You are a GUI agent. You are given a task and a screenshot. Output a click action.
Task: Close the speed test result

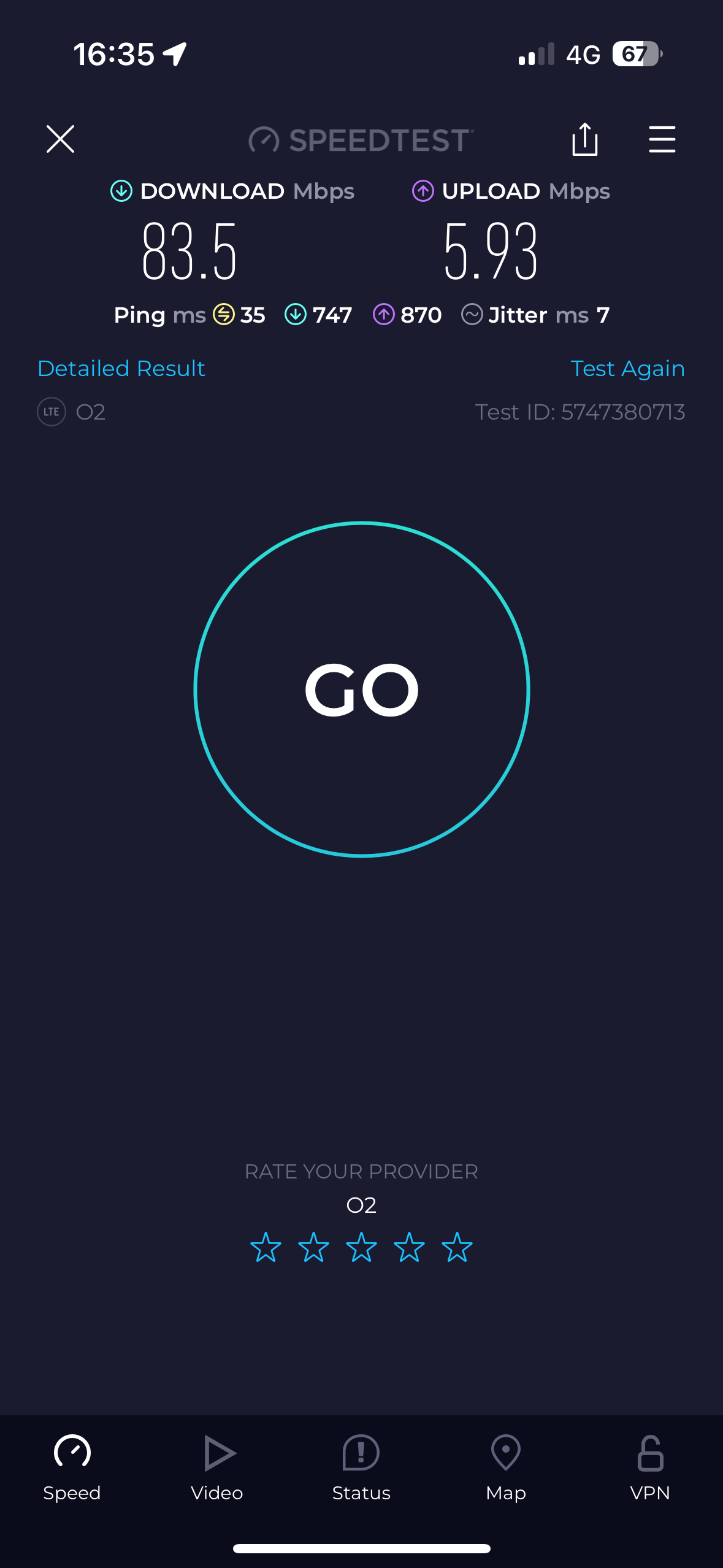tap(60, 139)
